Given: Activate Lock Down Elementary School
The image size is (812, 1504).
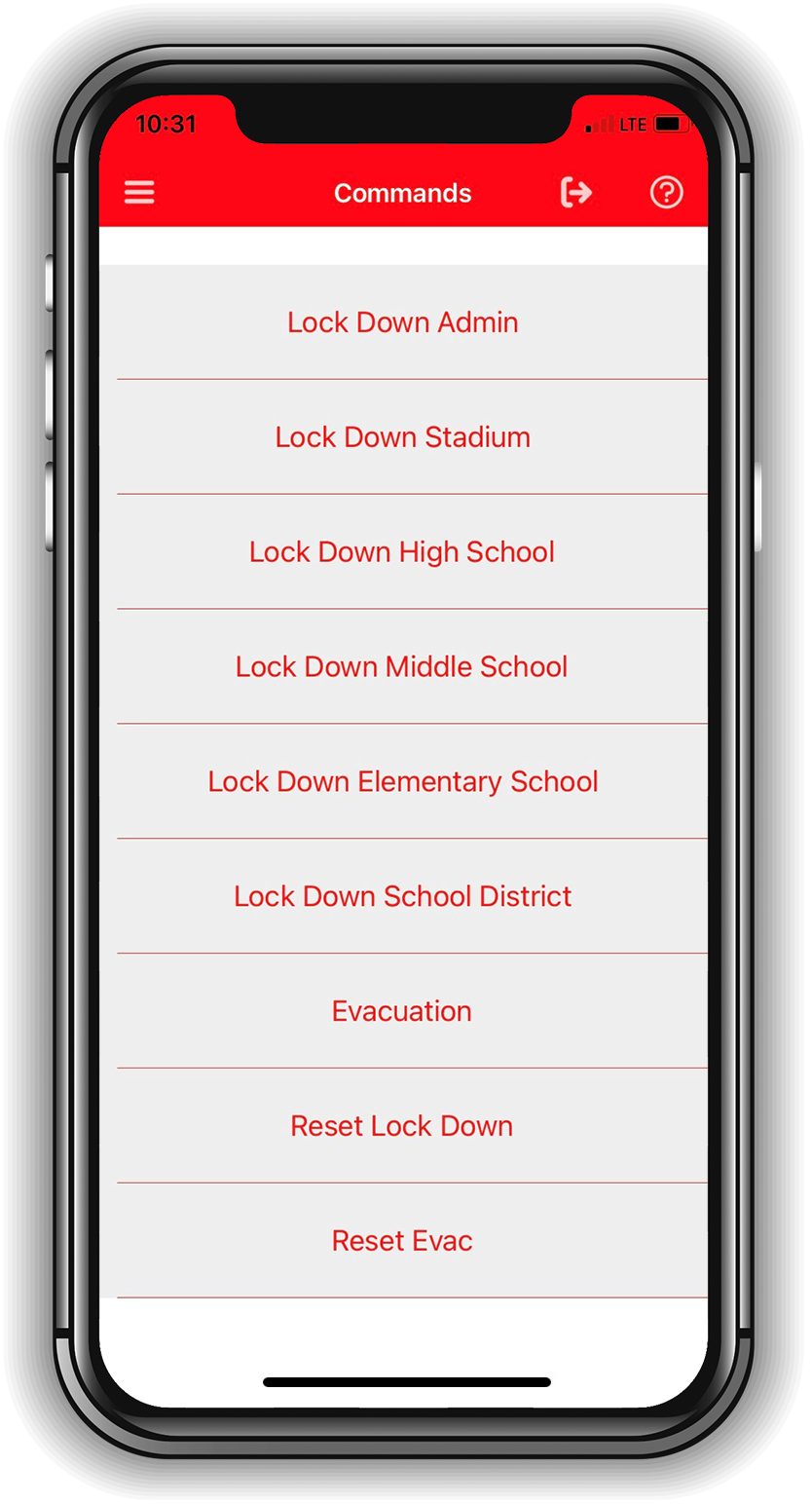Looking at the screenshot, I should 403,782.
